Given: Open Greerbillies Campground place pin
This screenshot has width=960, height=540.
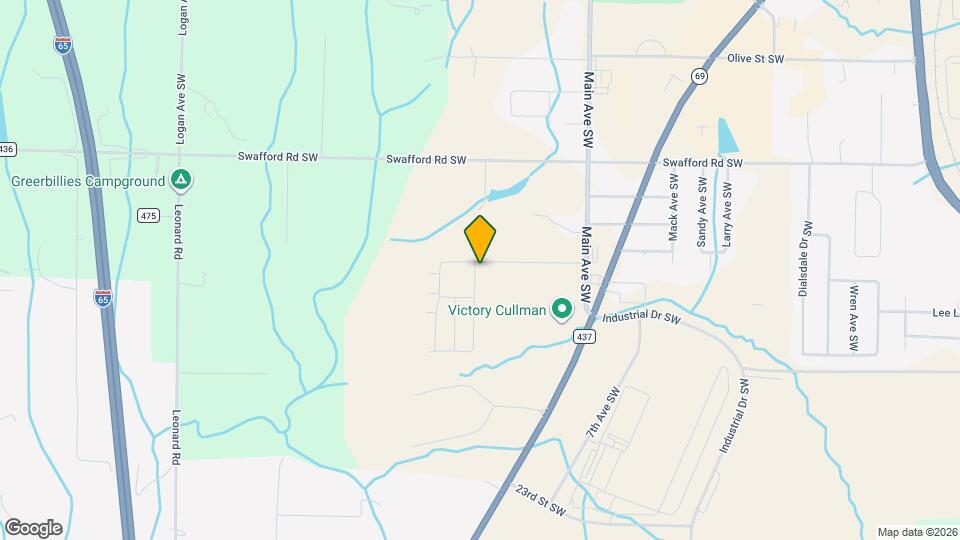Looking at the screenshot, I should tap(181, 181).
